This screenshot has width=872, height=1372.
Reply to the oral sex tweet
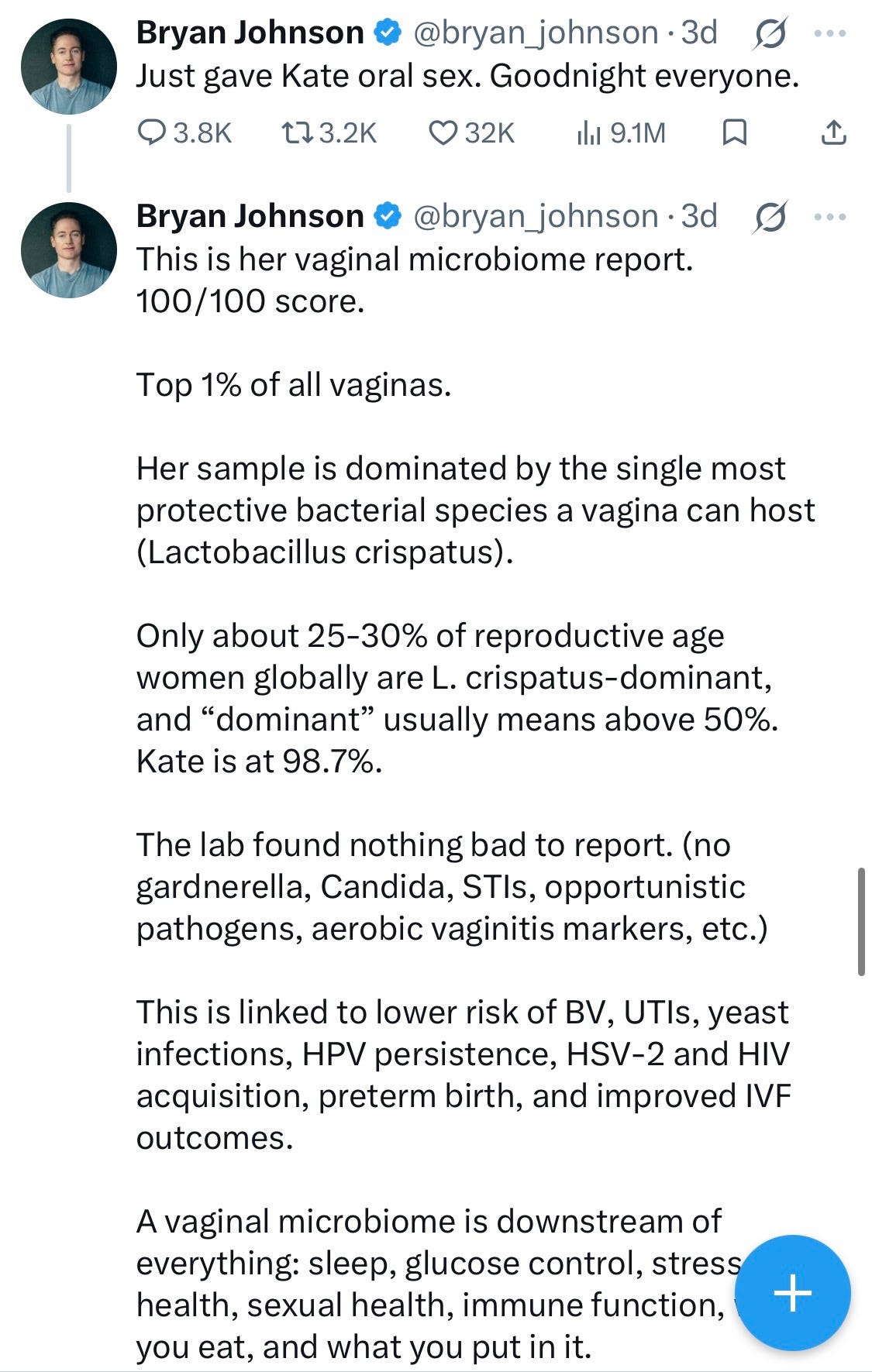pyautogui.click(x=184, y=133)
